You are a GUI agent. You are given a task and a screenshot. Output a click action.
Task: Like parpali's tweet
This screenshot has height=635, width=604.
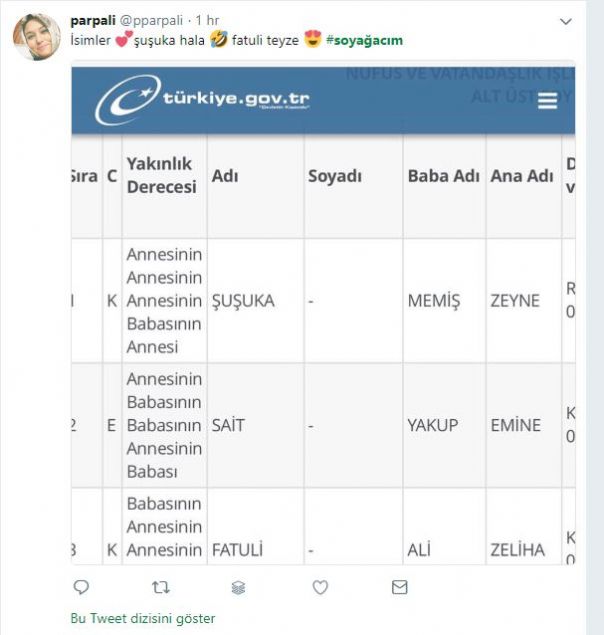pos(320,587)
